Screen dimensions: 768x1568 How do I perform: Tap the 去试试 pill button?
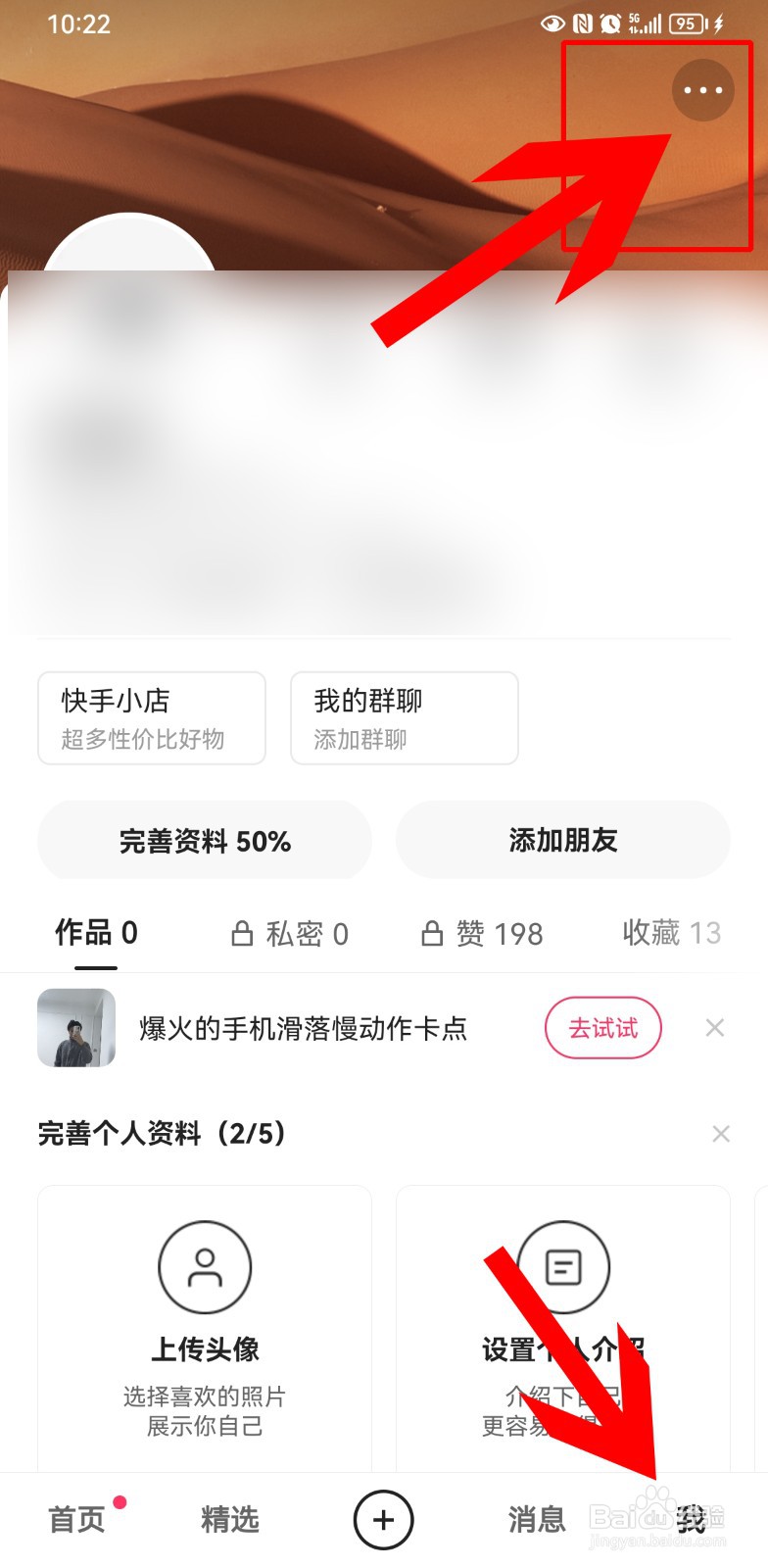click(602, 1027)
